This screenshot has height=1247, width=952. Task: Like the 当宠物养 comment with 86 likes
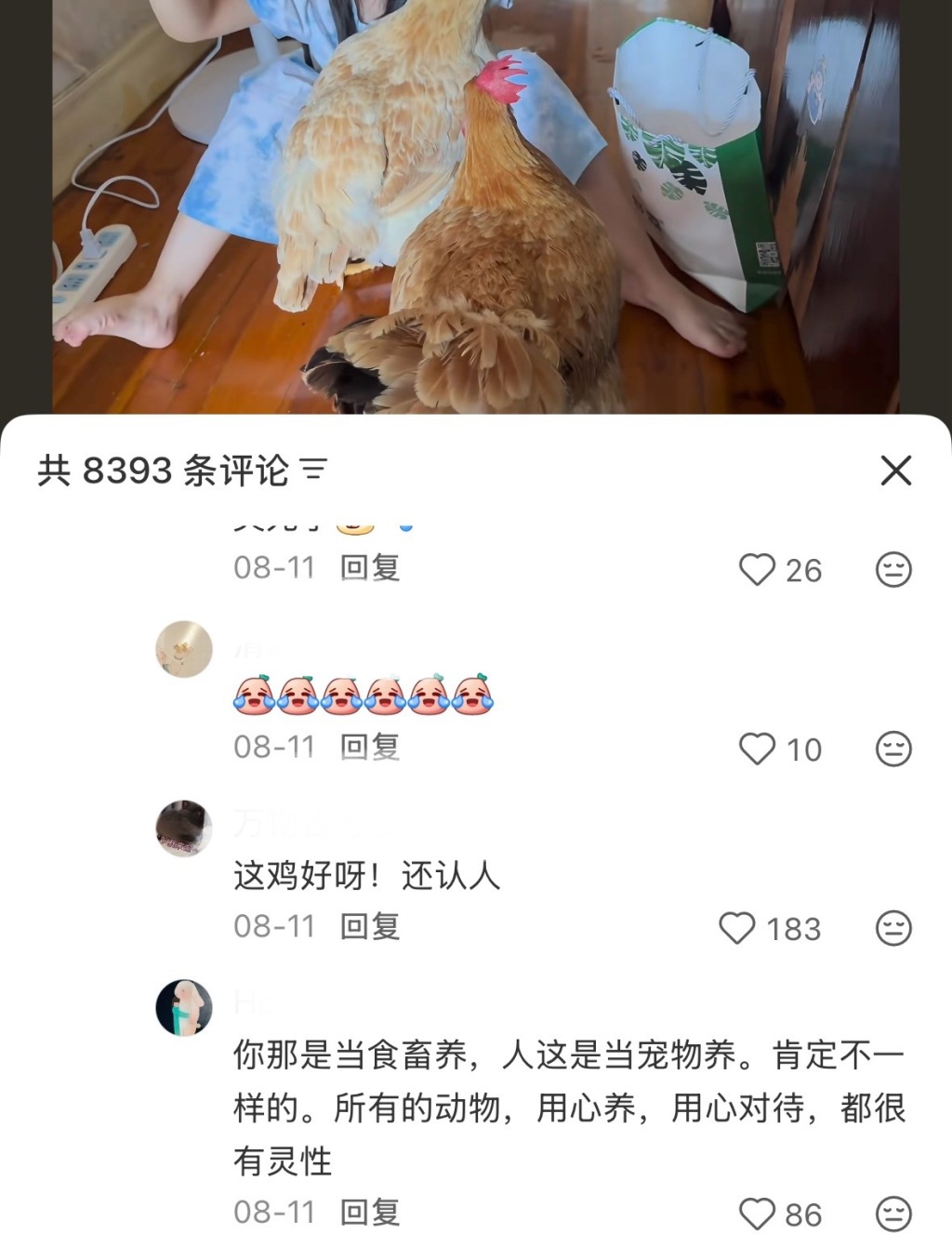click(757, 1214)
